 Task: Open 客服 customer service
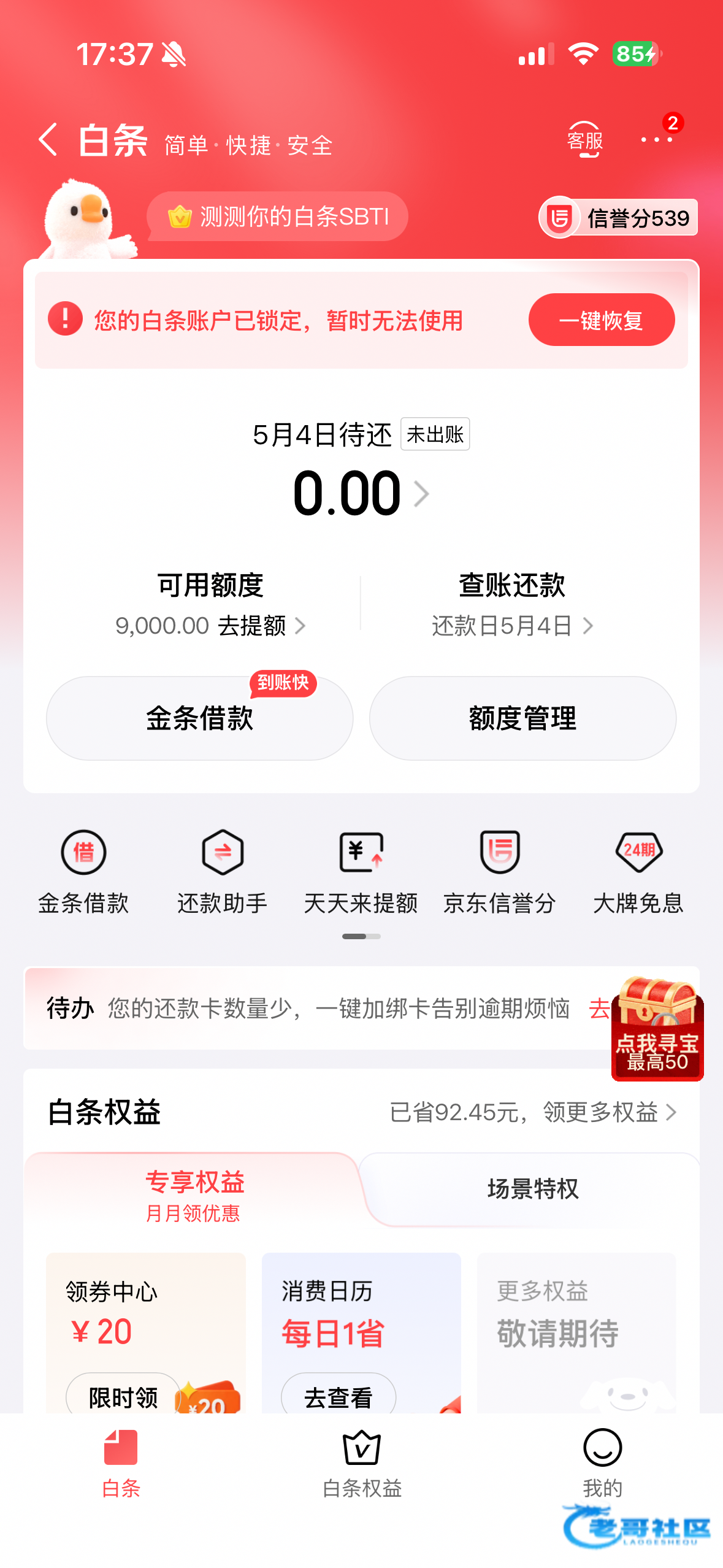pos(584,140)
